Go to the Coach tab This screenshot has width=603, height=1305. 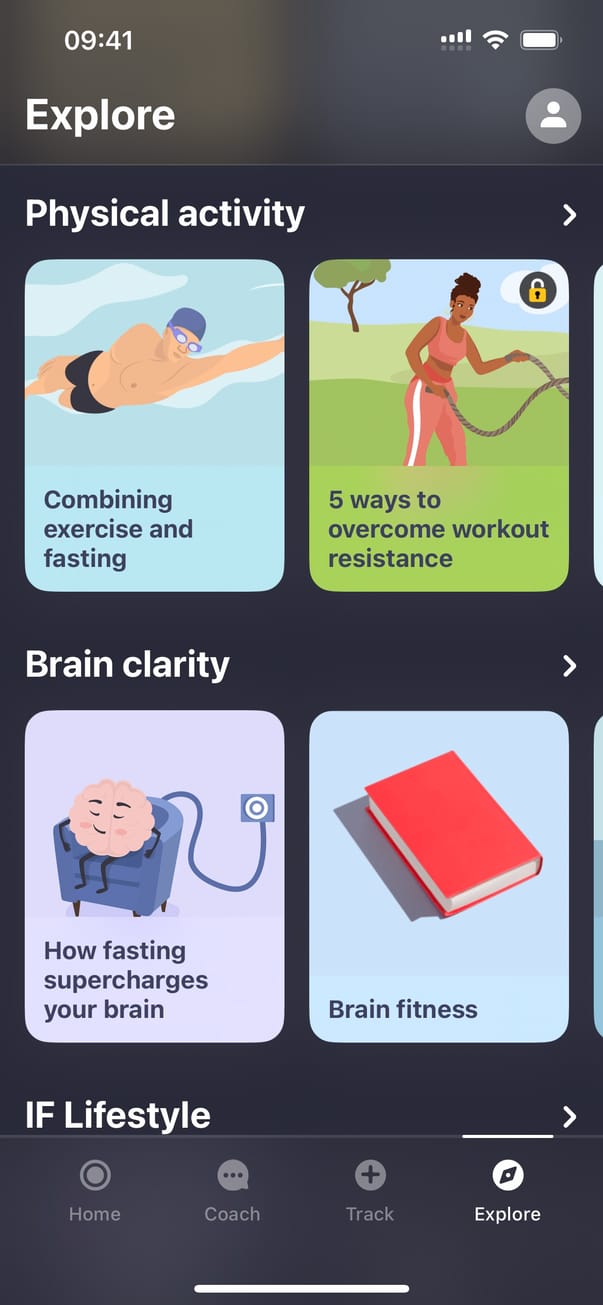click(232, 1191)
